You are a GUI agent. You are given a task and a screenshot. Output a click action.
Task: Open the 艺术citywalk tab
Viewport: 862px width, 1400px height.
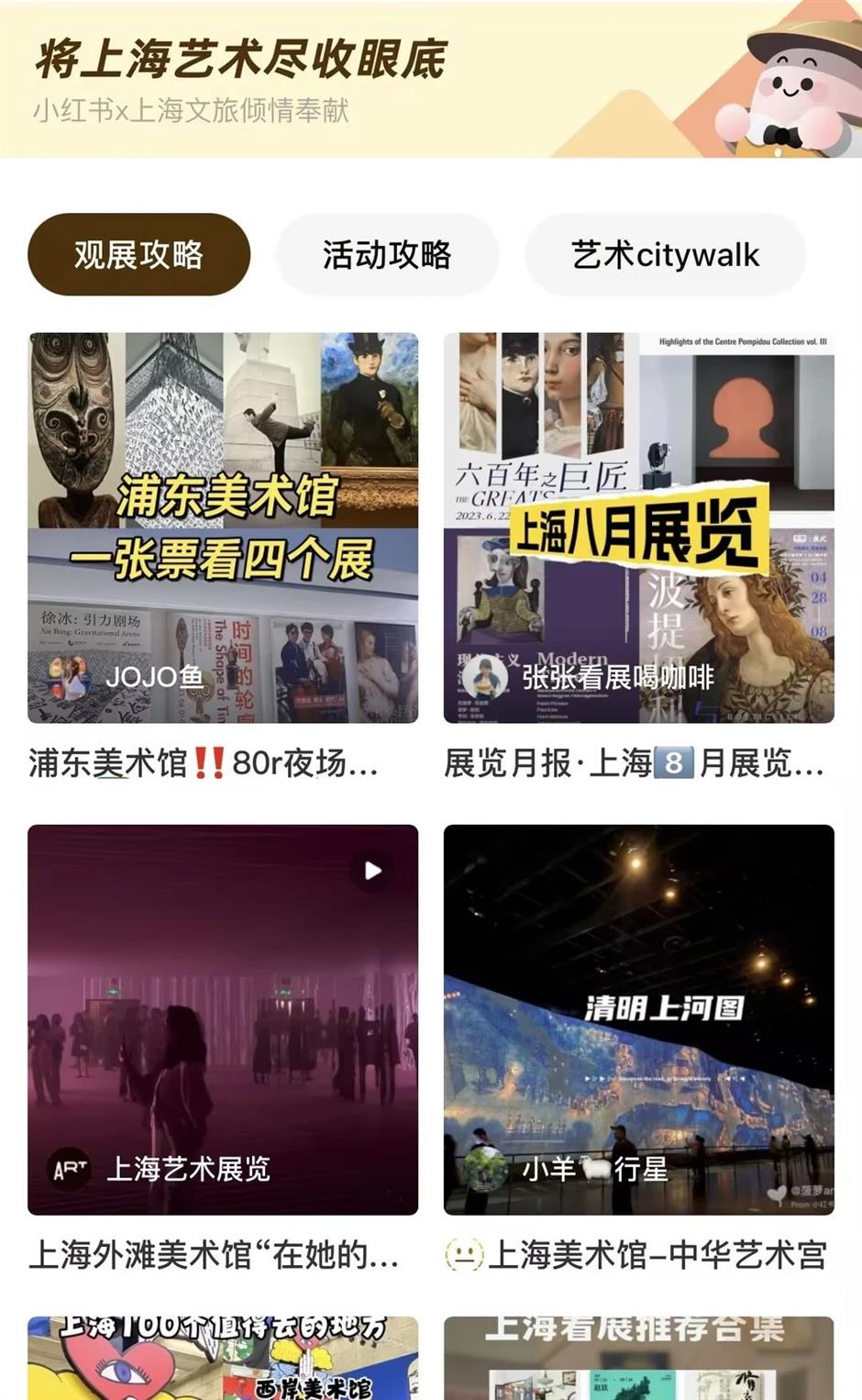(x=665, y=255)
